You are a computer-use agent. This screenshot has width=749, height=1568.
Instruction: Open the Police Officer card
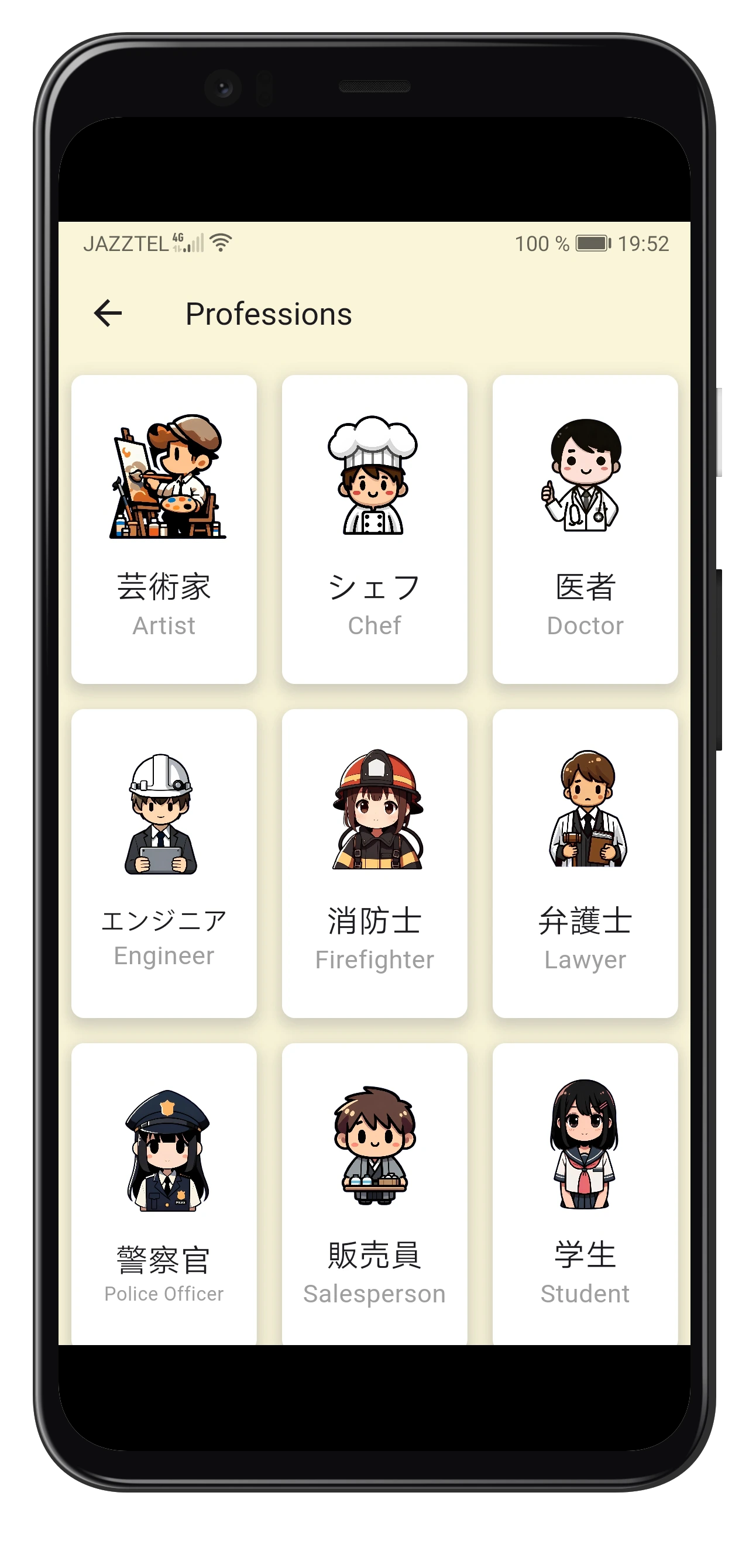tap(164, 1193)
